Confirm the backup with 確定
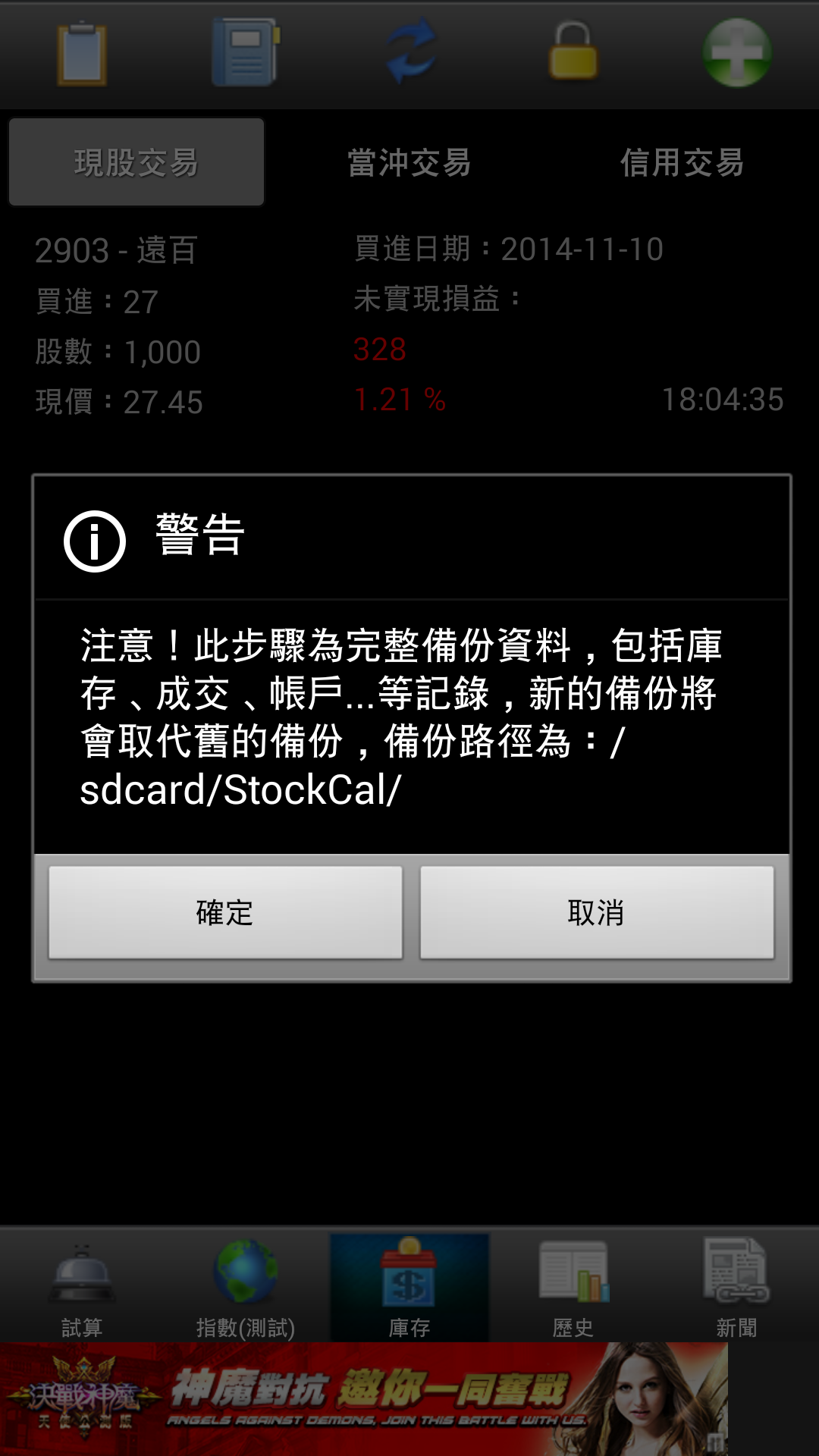The width and height of the screenshot is (819, 1456). (x=225, y=912)
